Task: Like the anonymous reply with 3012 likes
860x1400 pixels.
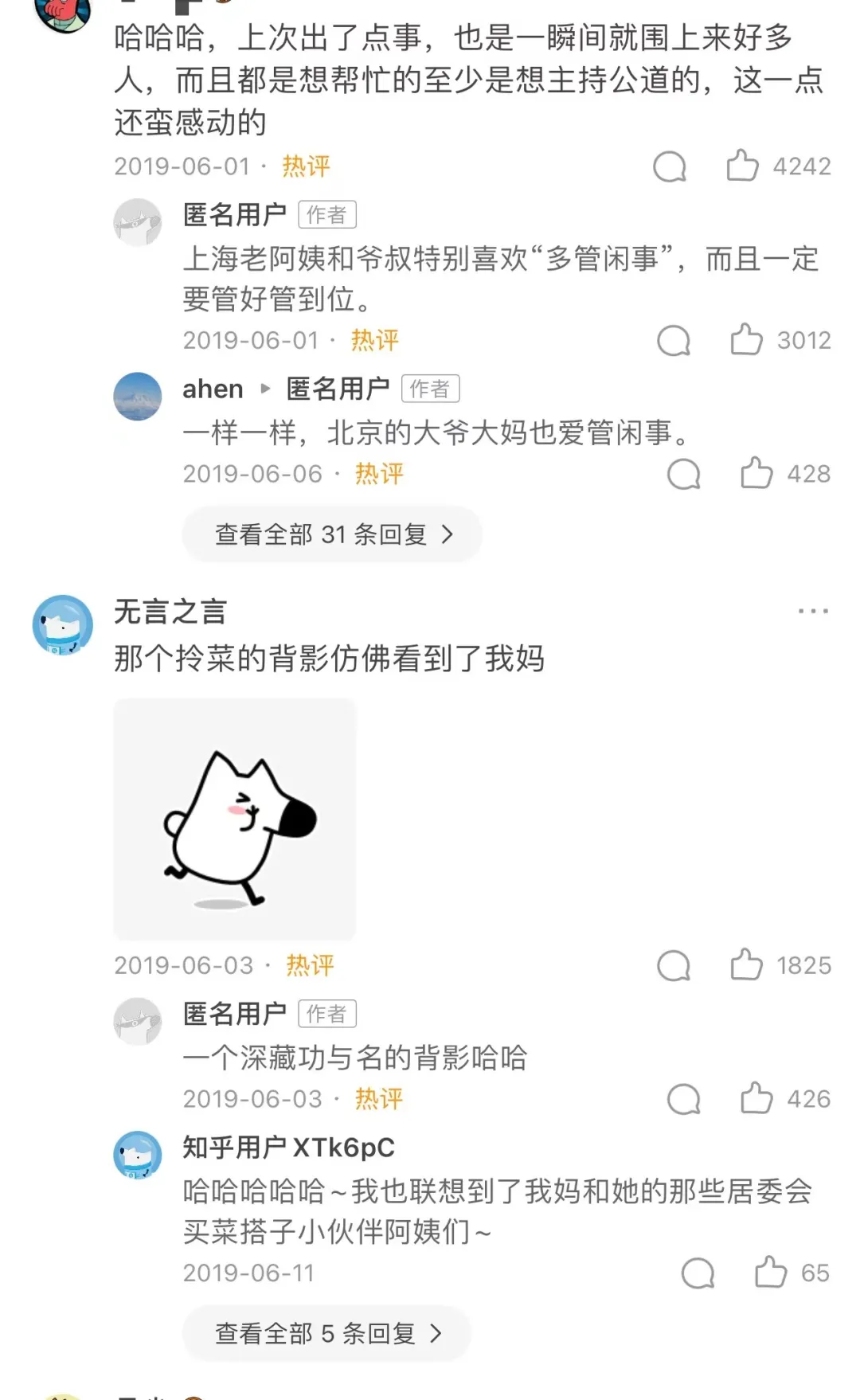Action: (746, 340)
